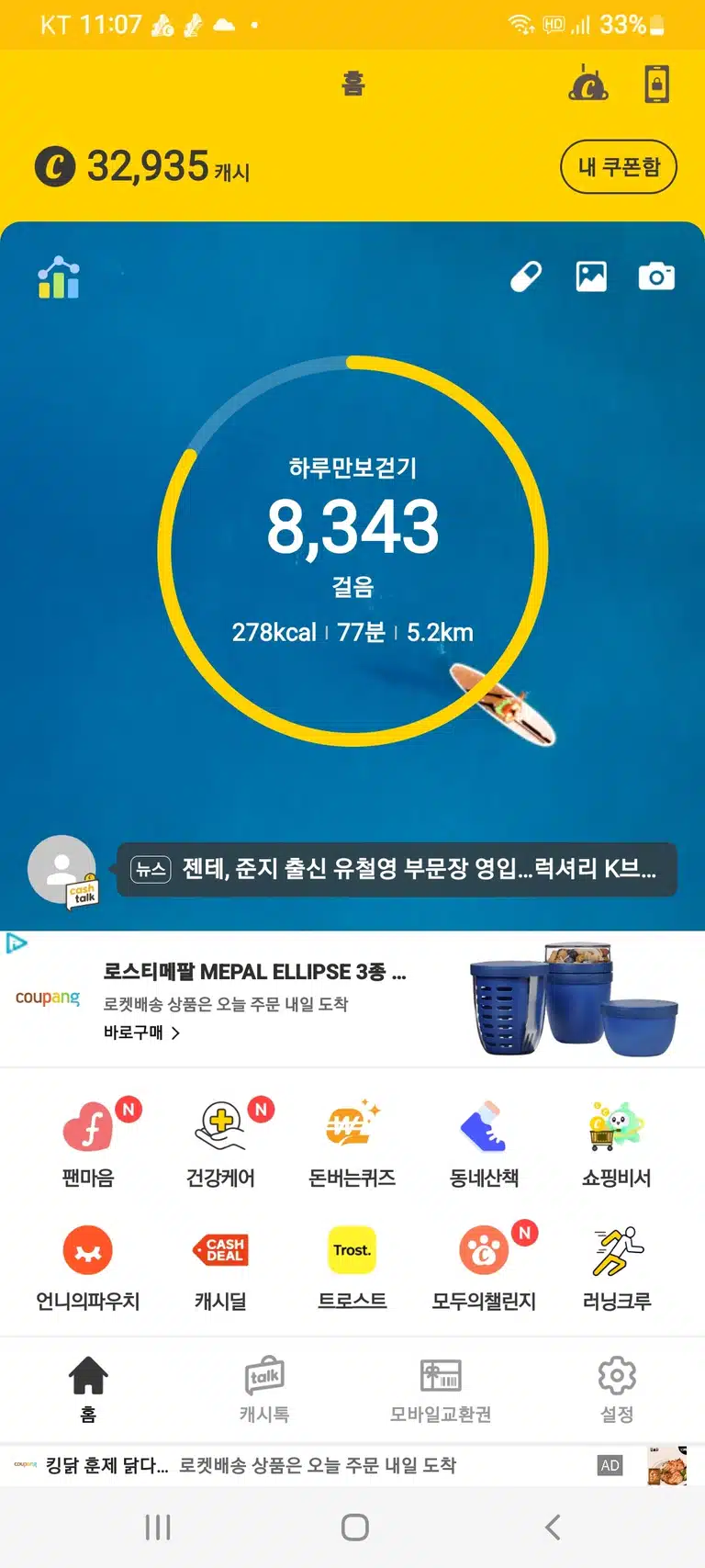Open 동네산책
Screen dimensions: 705x1568
tap(485, 1145)
